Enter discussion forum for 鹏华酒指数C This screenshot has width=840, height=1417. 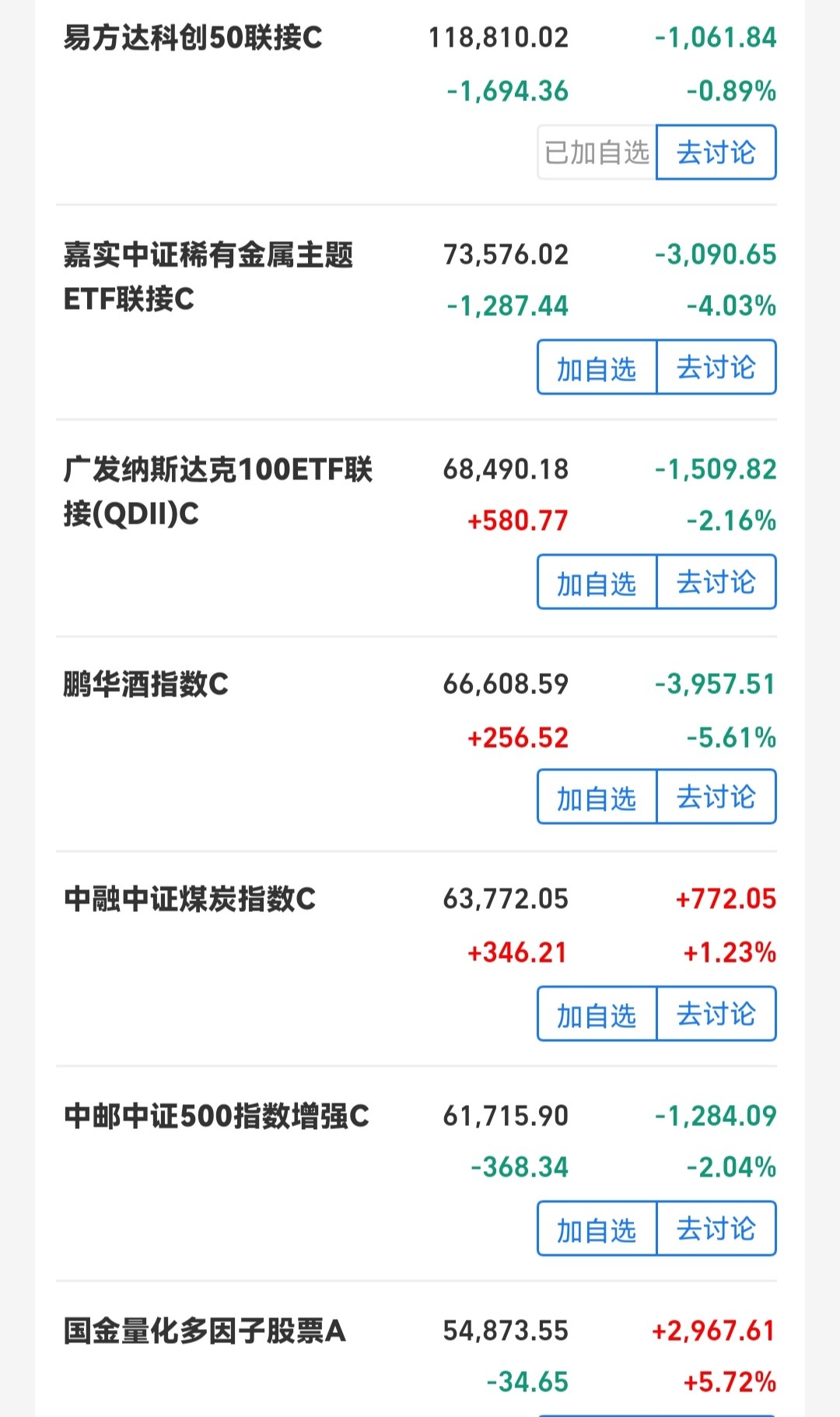pyautogui.click(x=715, y=797)
